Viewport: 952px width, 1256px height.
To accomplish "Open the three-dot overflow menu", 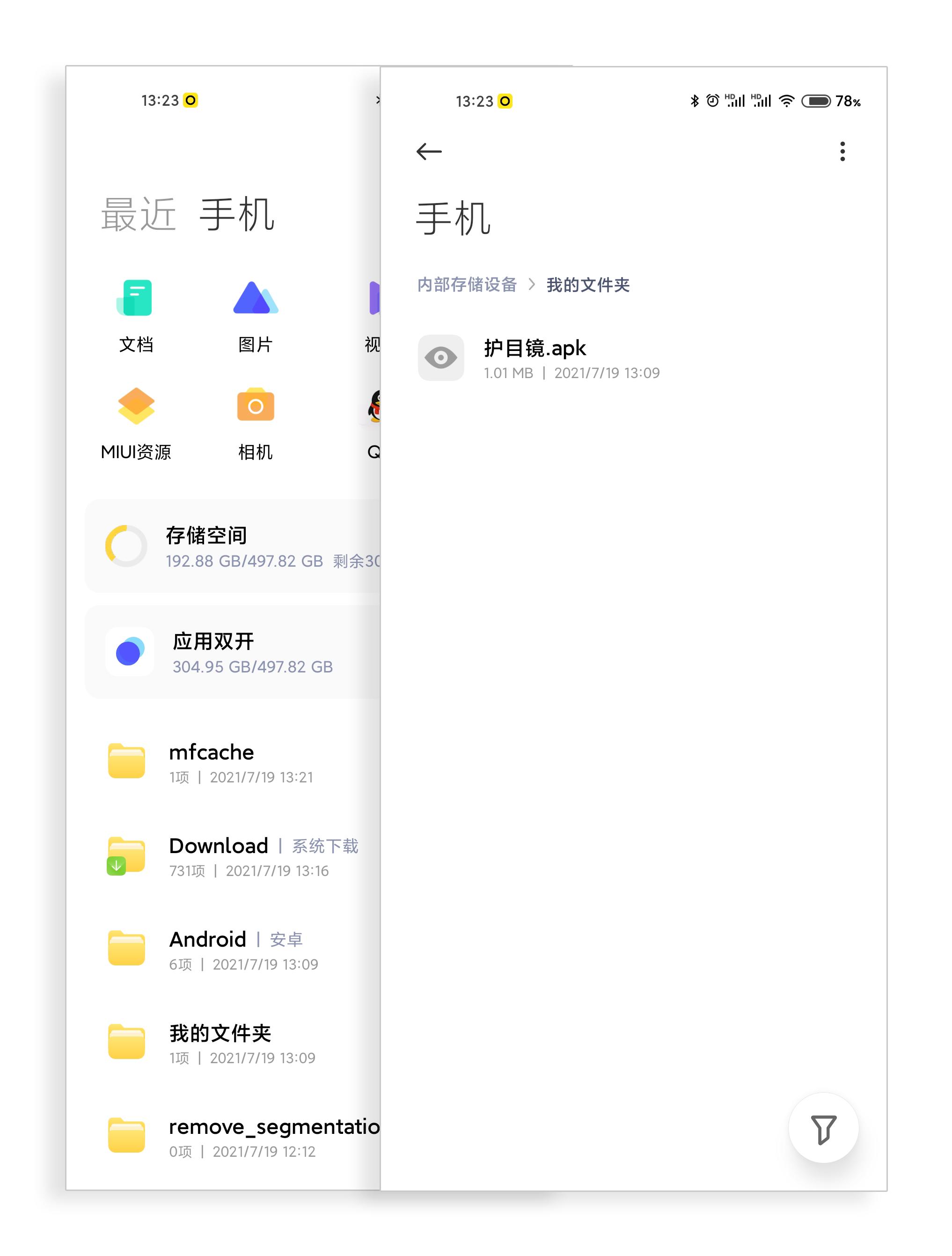I will pos(841,151).
